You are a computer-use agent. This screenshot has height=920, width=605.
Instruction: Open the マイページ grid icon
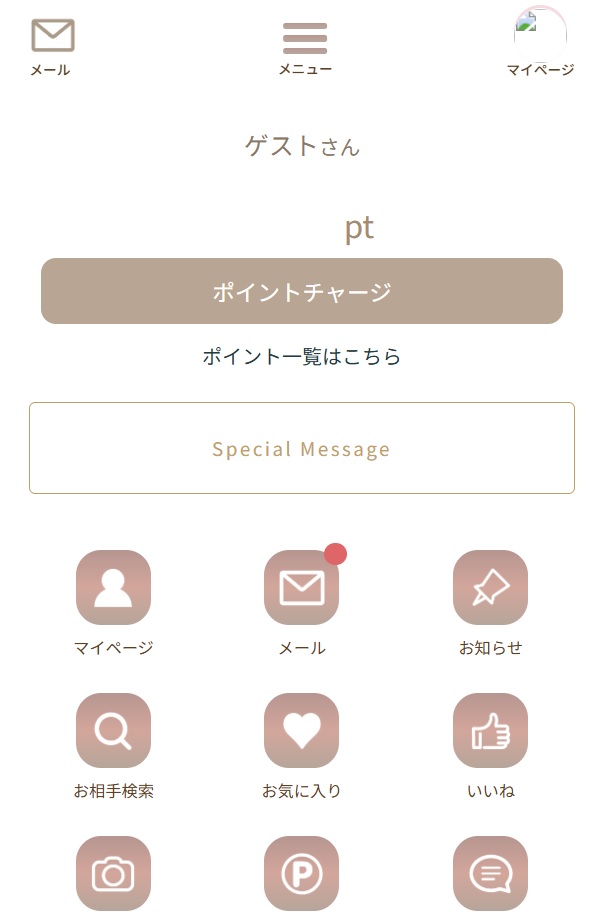113,588
